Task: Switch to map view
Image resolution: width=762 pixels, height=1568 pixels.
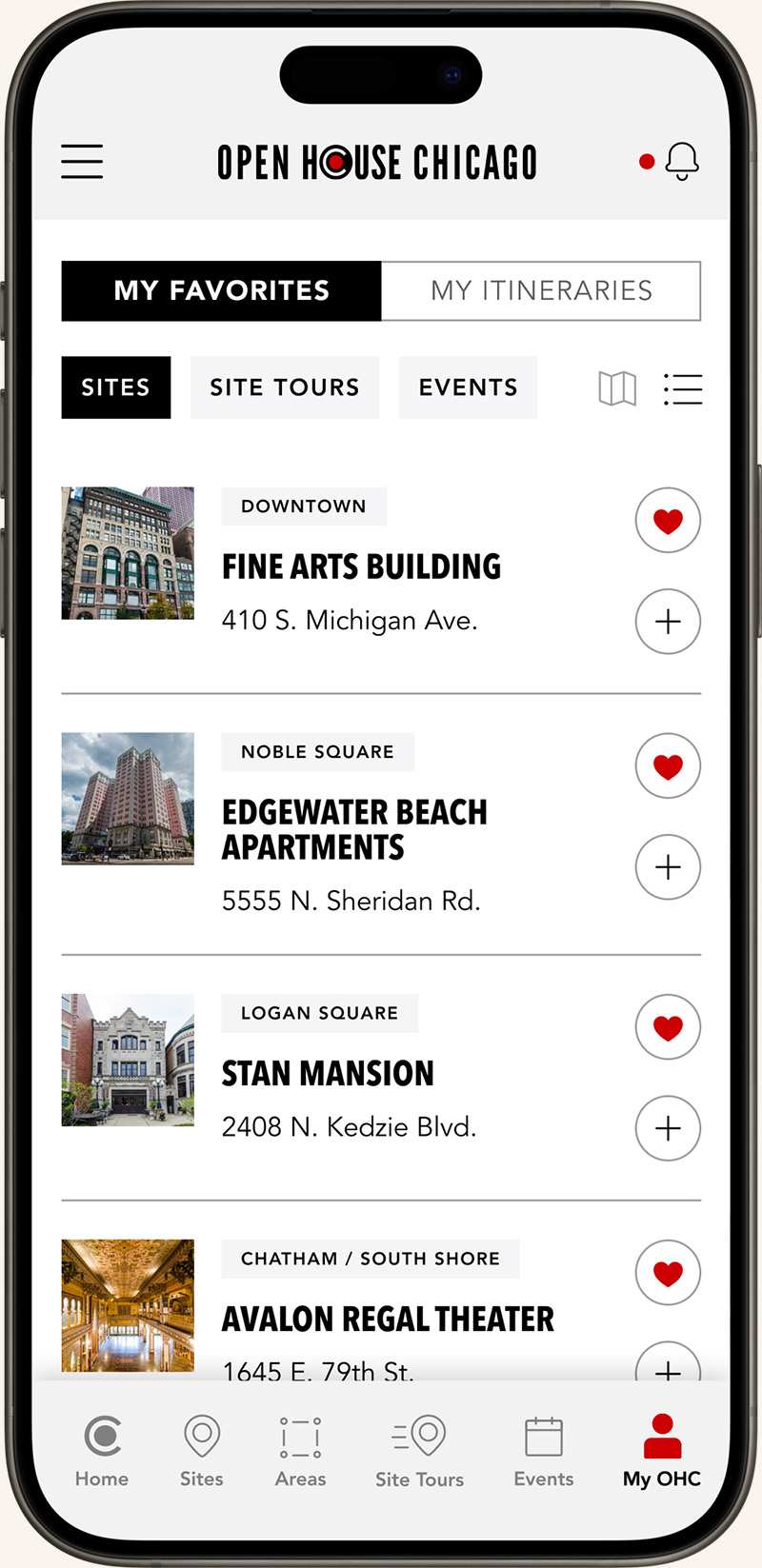Action: click(617, 388)
